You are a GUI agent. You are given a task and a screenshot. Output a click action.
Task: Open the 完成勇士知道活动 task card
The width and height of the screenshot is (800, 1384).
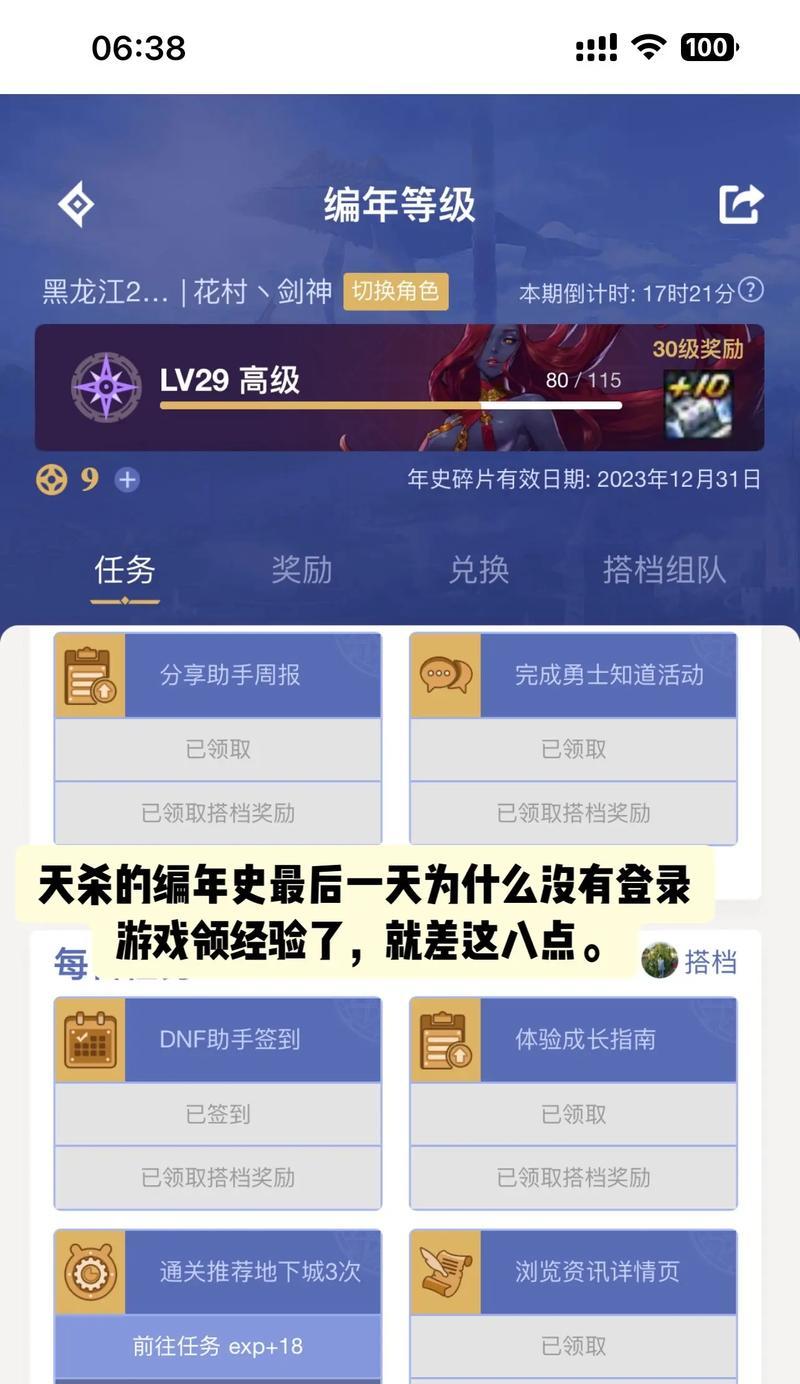(573, 675)
